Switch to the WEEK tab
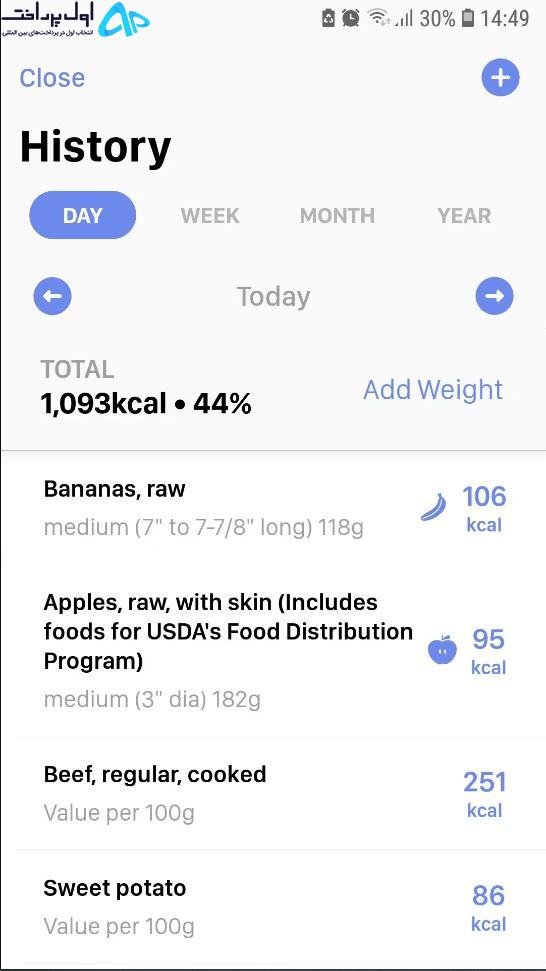Viewport: 546px width, 971px height. click(210, 216)
